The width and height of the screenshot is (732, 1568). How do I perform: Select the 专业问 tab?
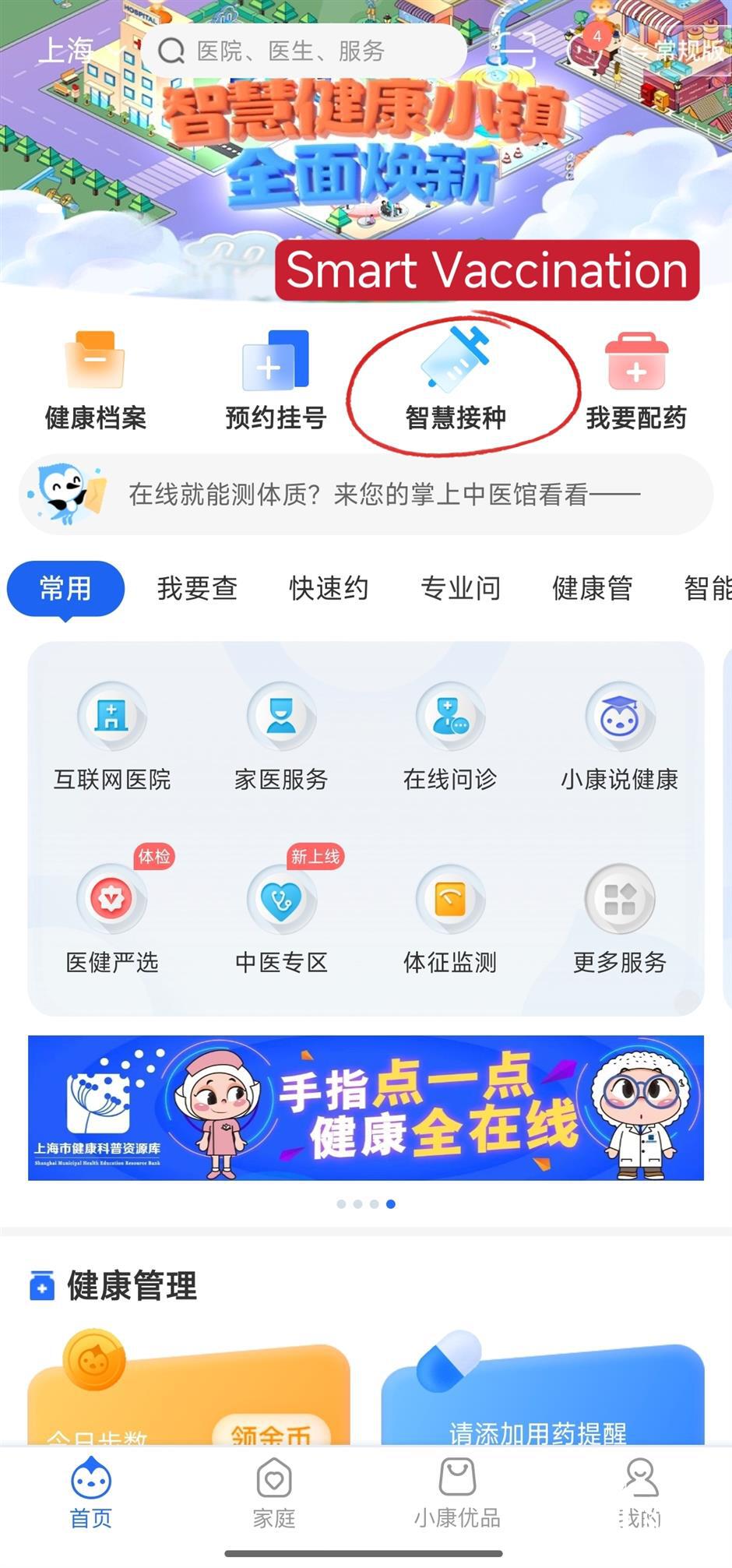pos(460,588)
